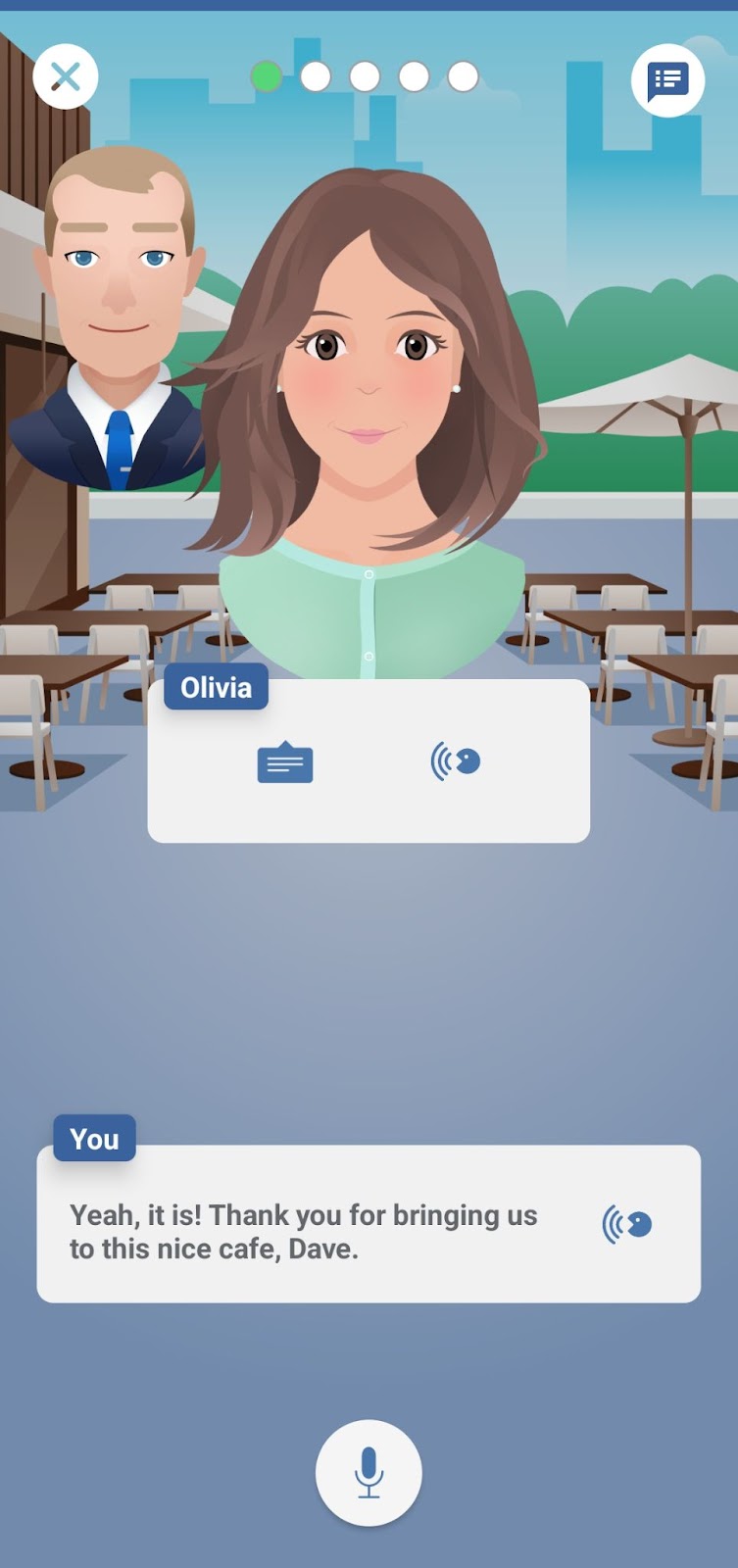This screenshot has height=1568, width=738.
Task: Play Olivia's line audio
Action: [x=456, y=761]
